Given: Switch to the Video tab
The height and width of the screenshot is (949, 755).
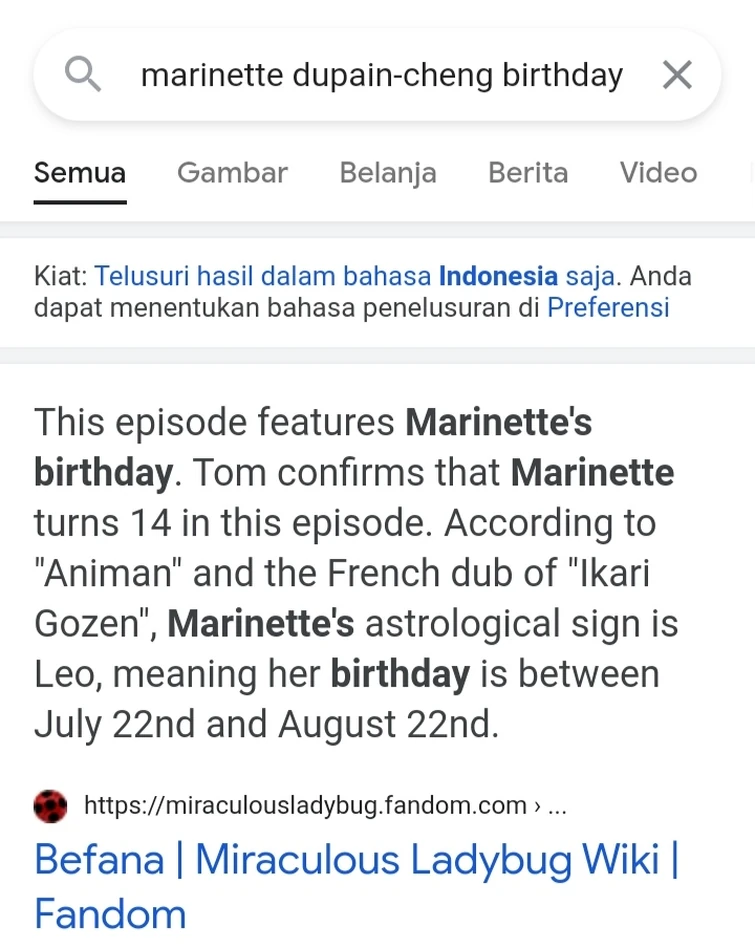Looking at the screenshot, I should click(x=658, y=172).
